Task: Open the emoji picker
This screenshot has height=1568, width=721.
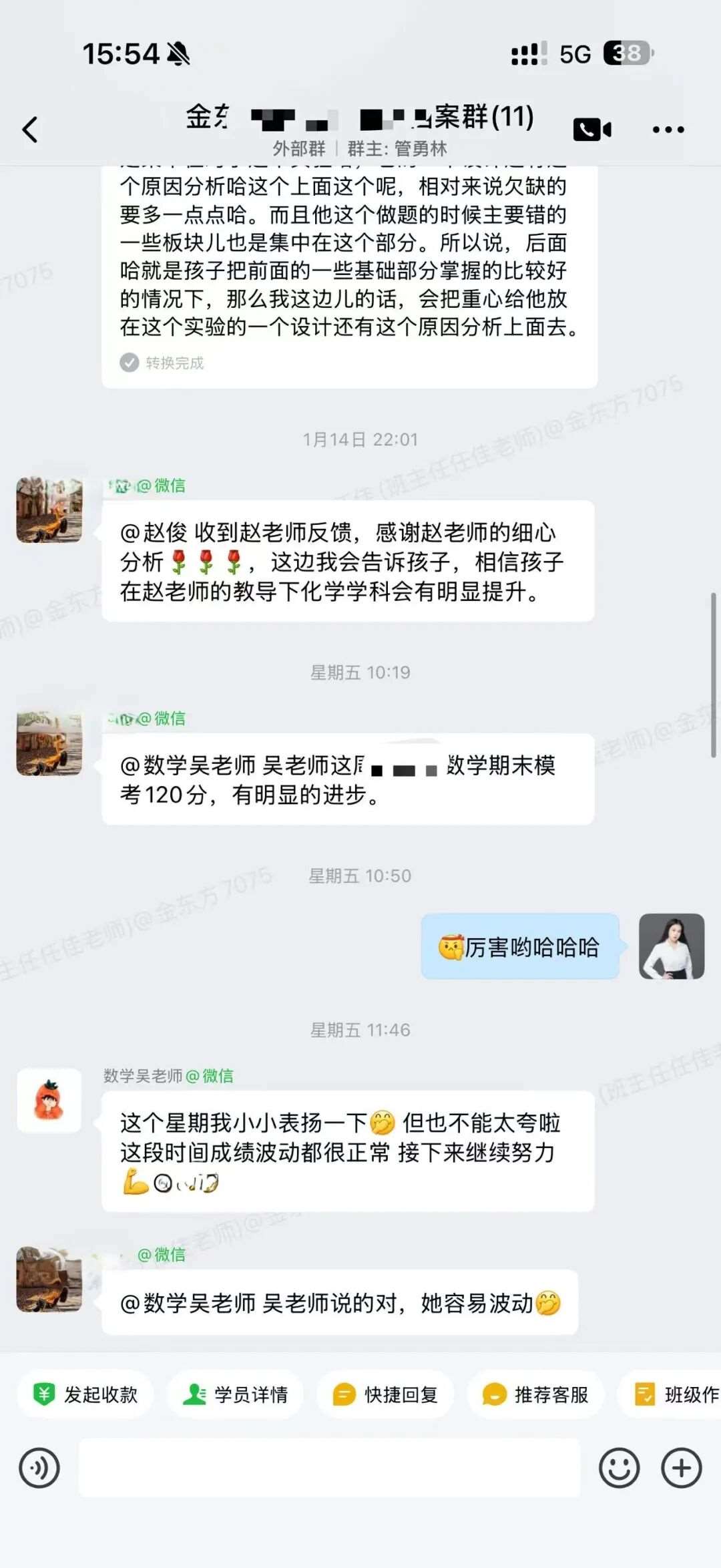Action: tap(619, 1468)
